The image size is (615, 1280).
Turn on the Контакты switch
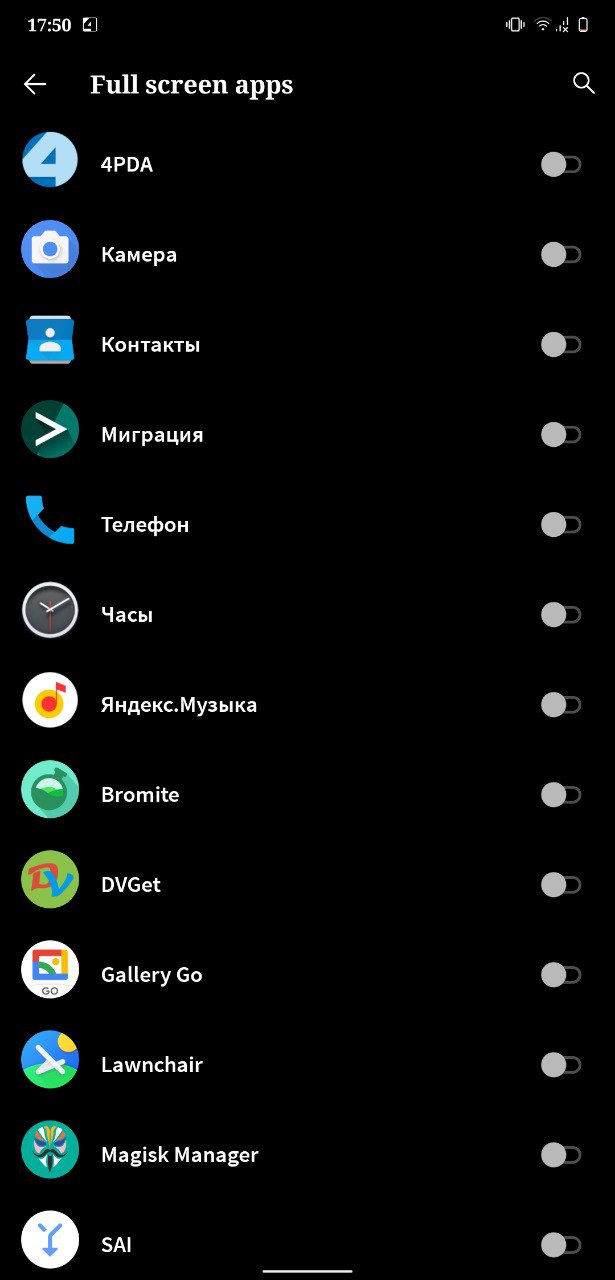pos(561,345)
